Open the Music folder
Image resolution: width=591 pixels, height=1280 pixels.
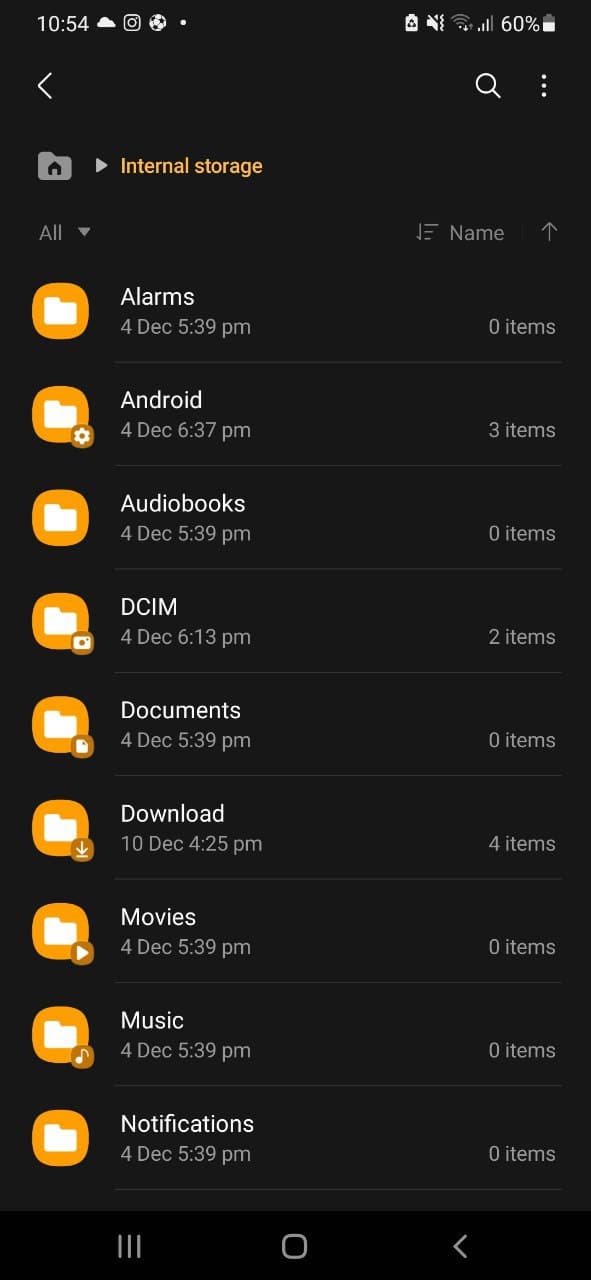[295, 1034]
